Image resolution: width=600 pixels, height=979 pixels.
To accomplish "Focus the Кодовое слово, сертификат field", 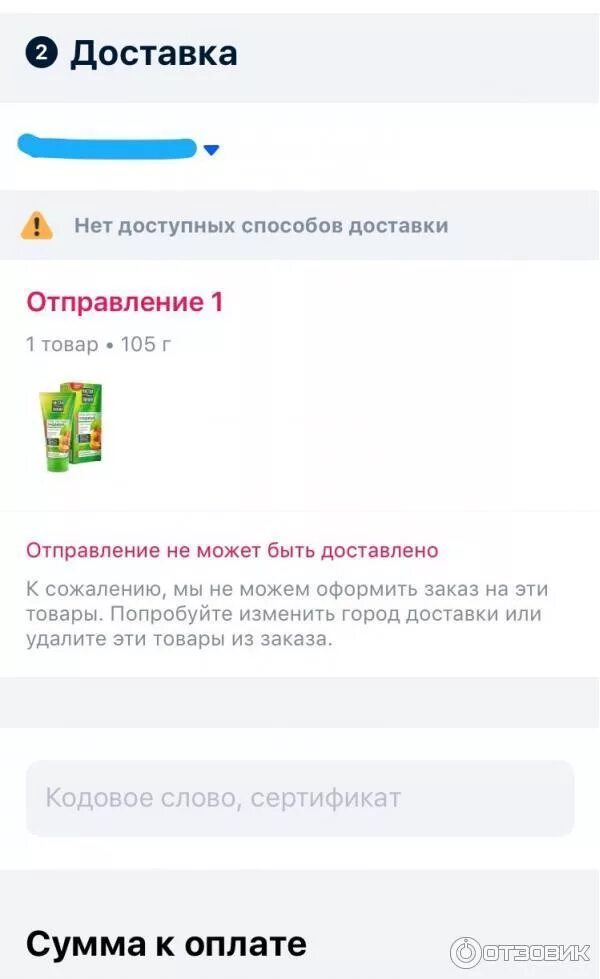I will (x=300, y=798).
